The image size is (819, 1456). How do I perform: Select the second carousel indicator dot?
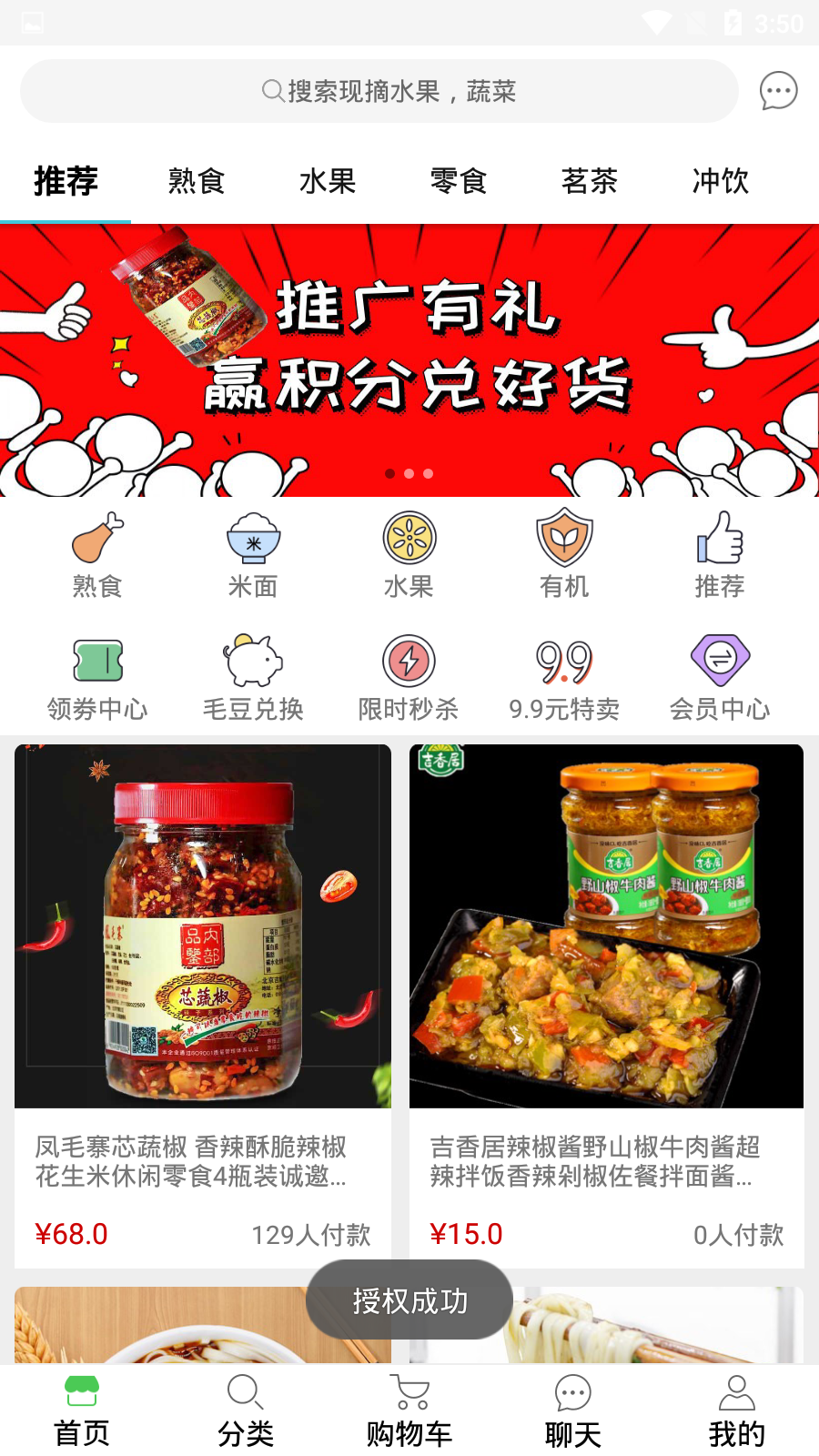(409, 472)
